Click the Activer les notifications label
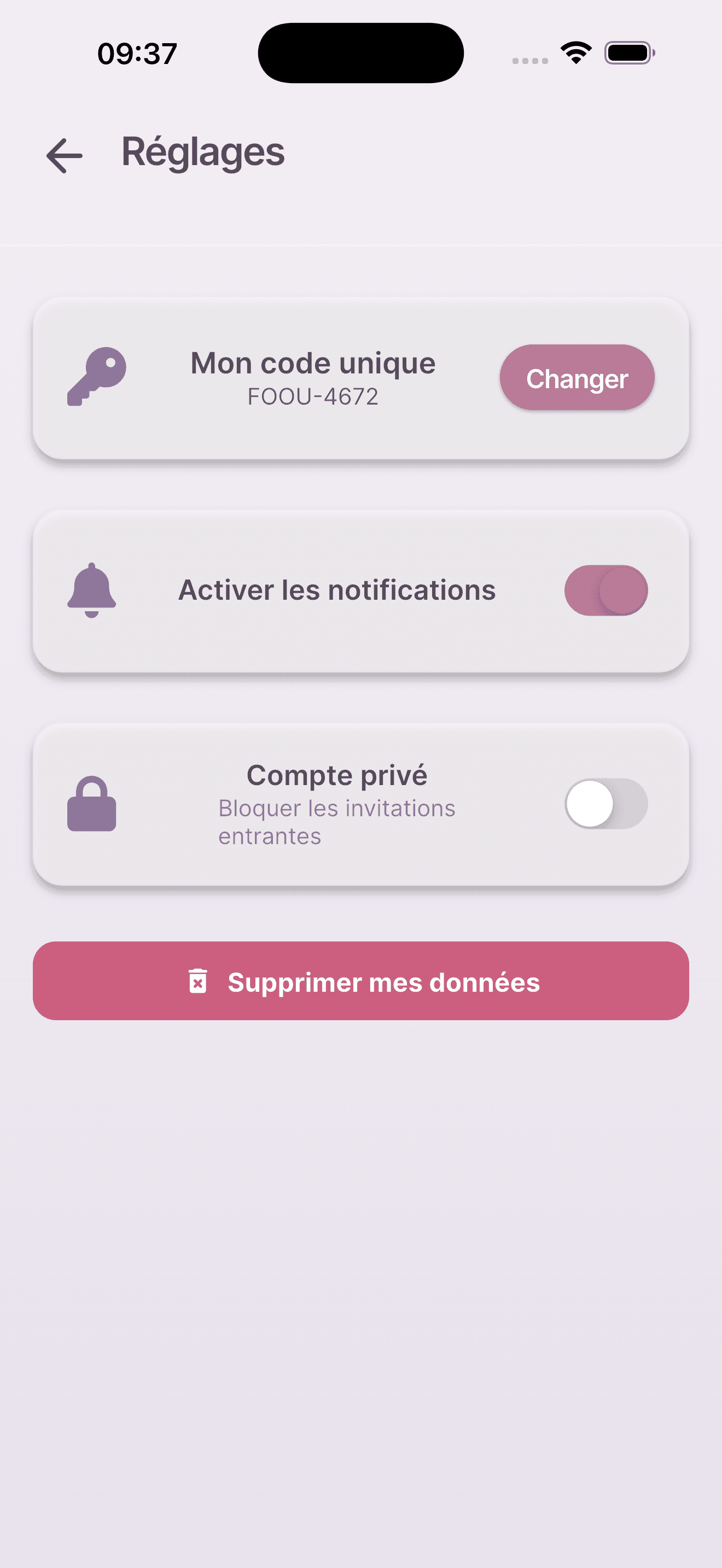The image size is (722, 1568). 336,589
